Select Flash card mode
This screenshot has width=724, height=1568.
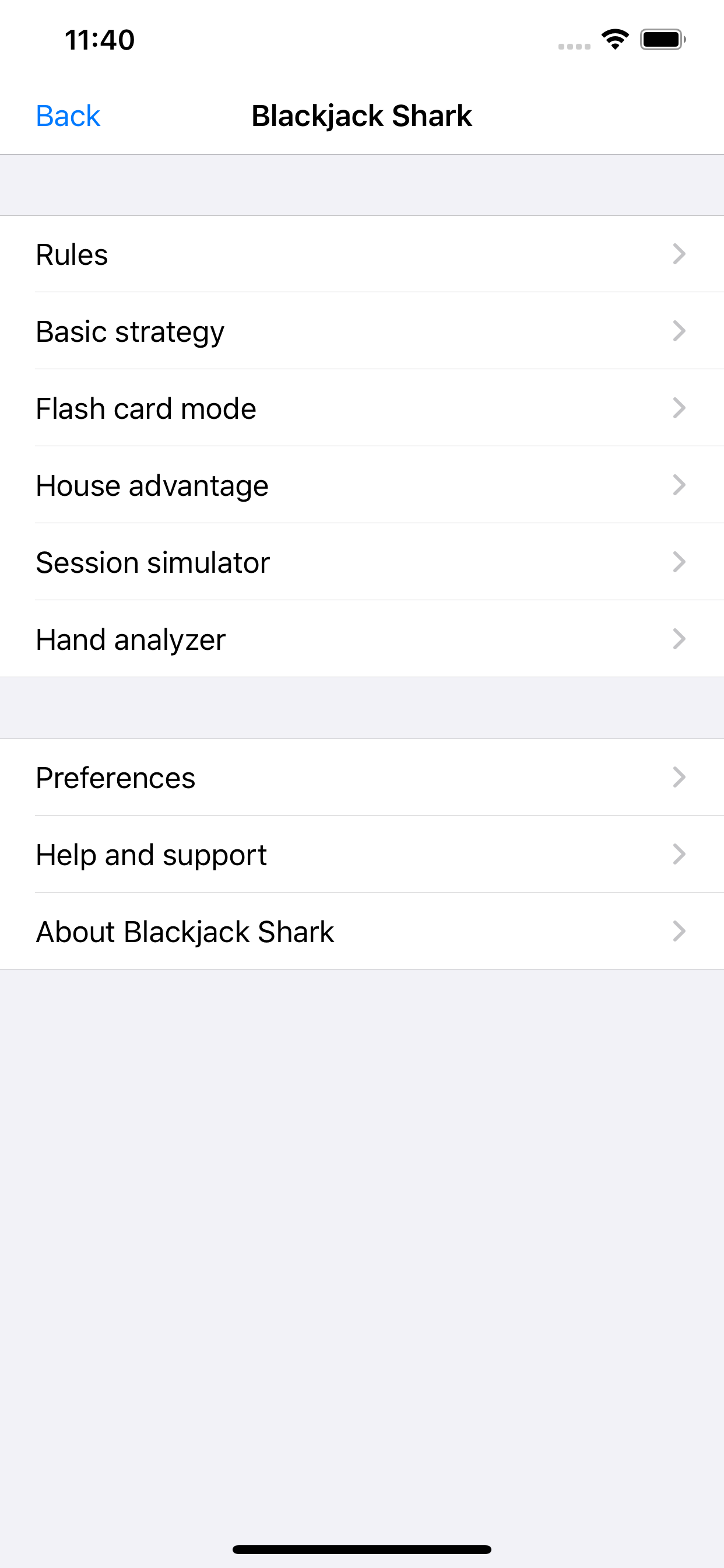tap(362, 408)
